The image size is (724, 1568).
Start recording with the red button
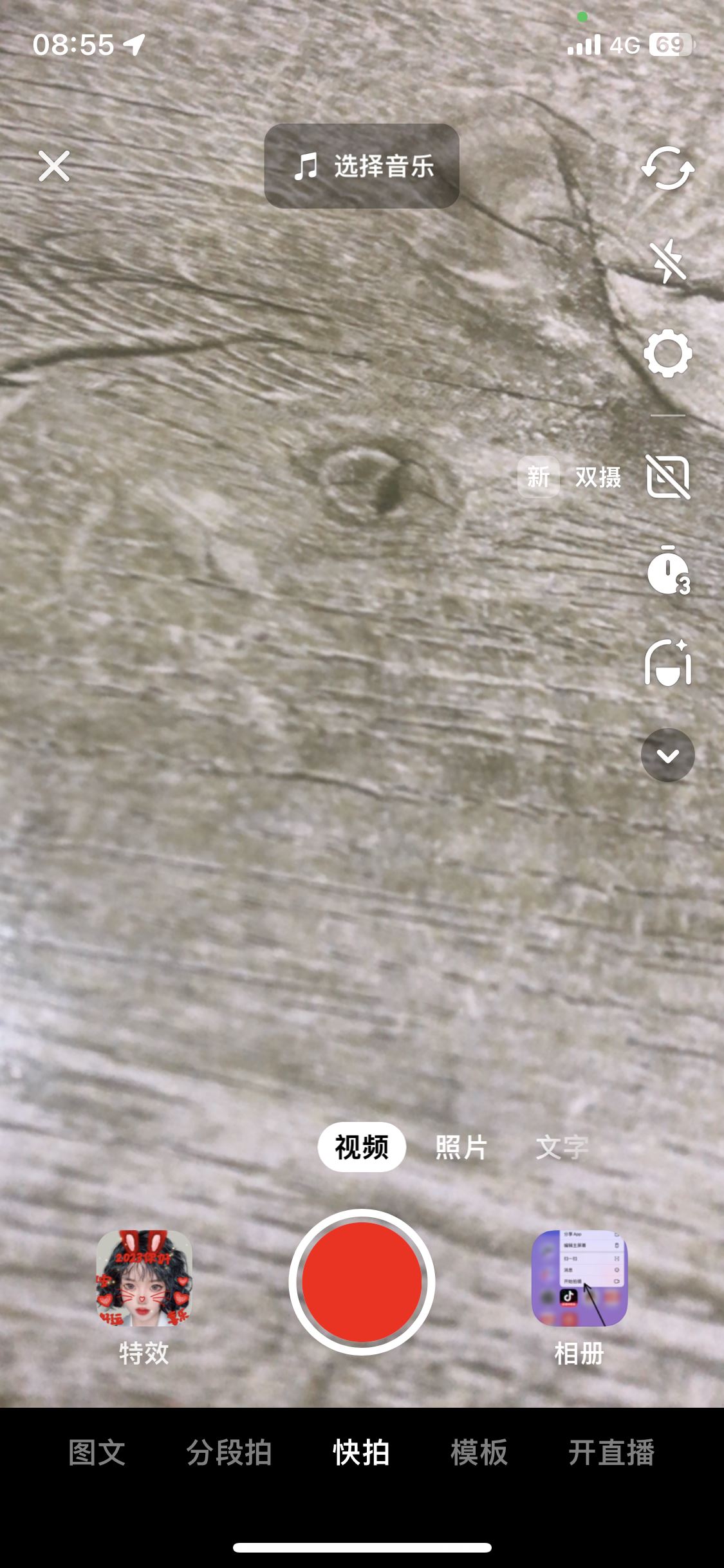(362, 1282)
